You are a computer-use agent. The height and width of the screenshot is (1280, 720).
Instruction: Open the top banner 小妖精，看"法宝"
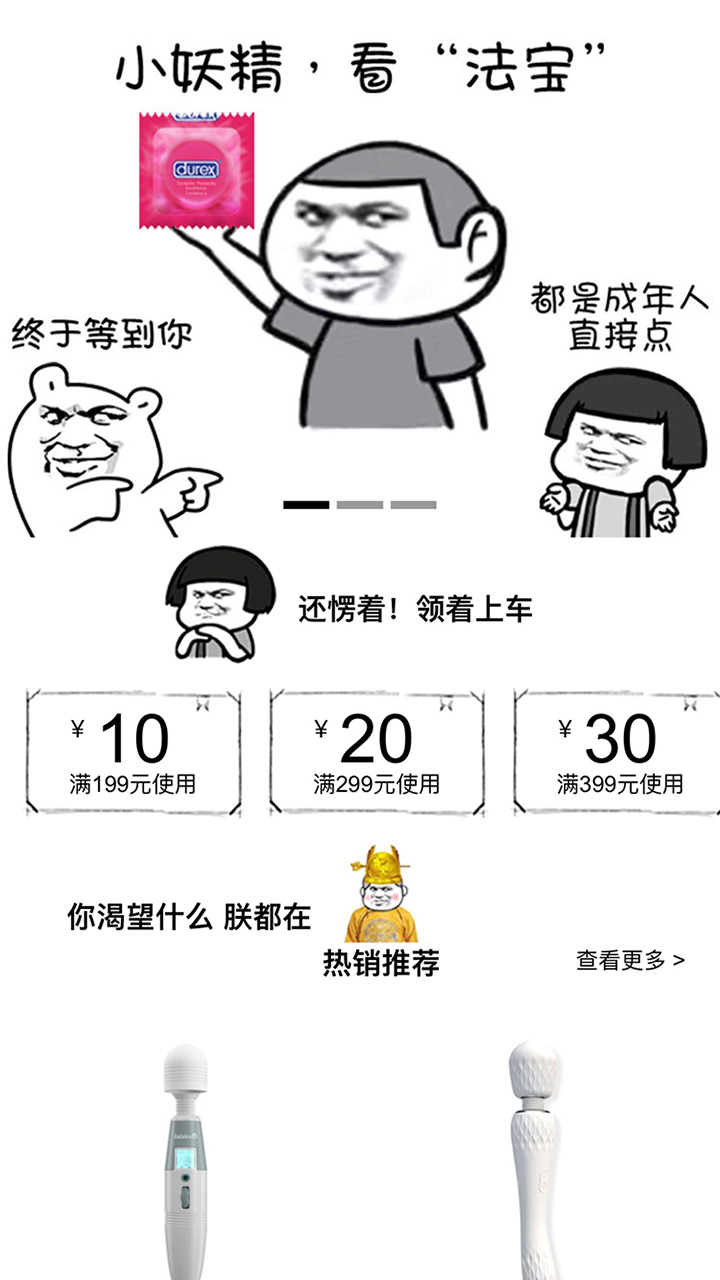coord(360,270)
